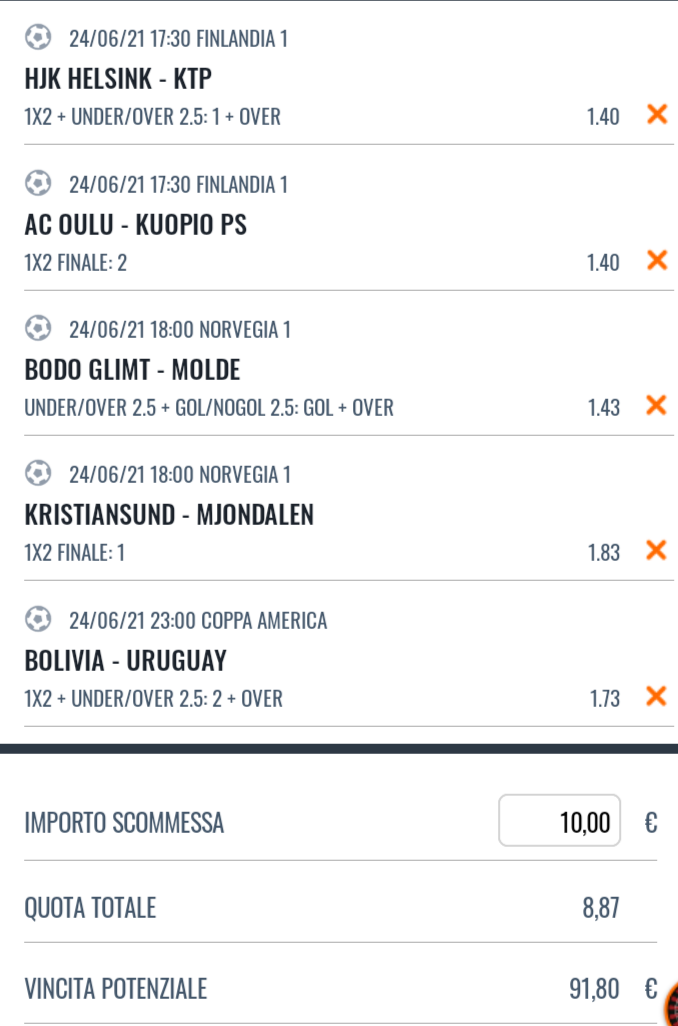This screenshot has width=678, height=1026.
Task: Remove AC Oulu - Kuopio PS bet
Action: (x=656, y=261)
